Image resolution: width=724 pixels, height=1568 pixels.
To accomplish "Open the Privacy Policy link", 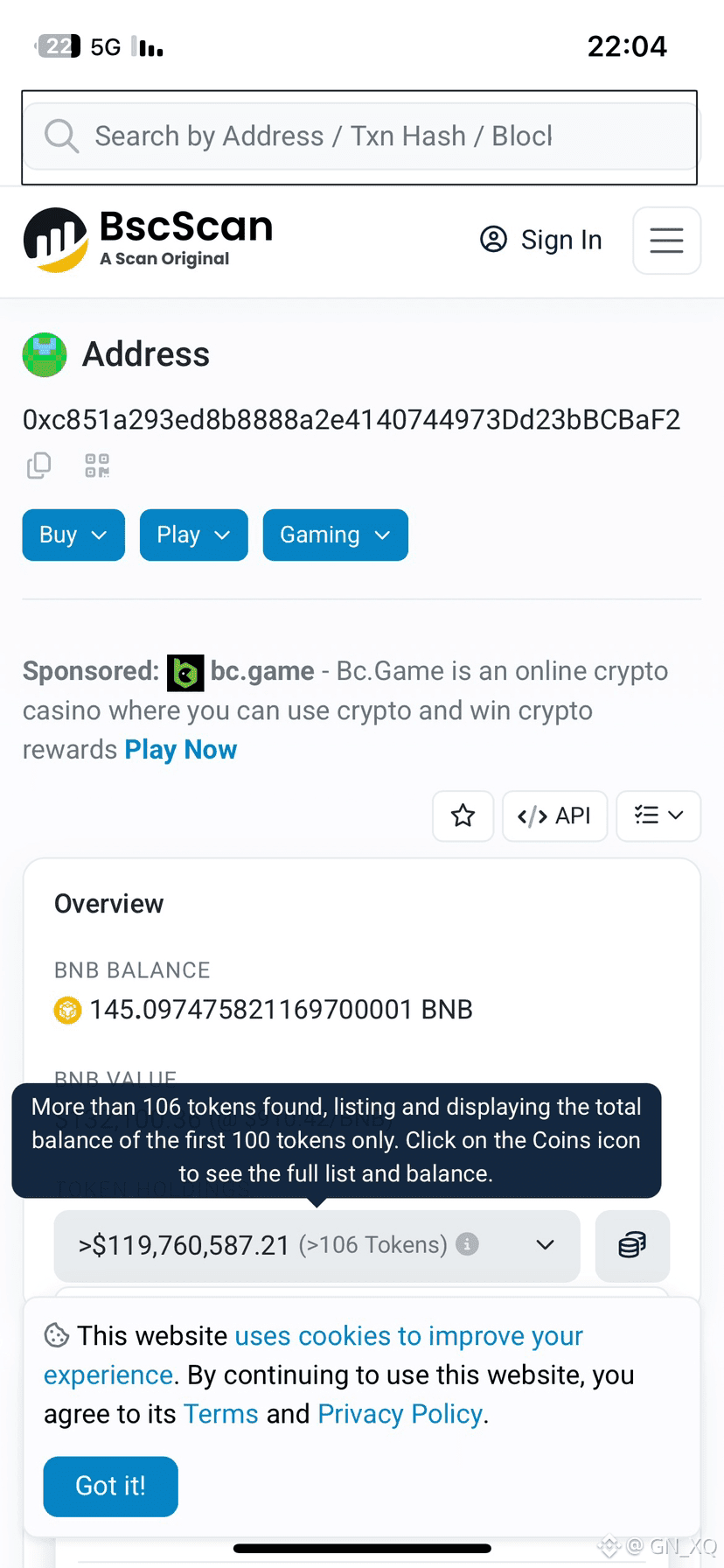I will coord(400,1414).
